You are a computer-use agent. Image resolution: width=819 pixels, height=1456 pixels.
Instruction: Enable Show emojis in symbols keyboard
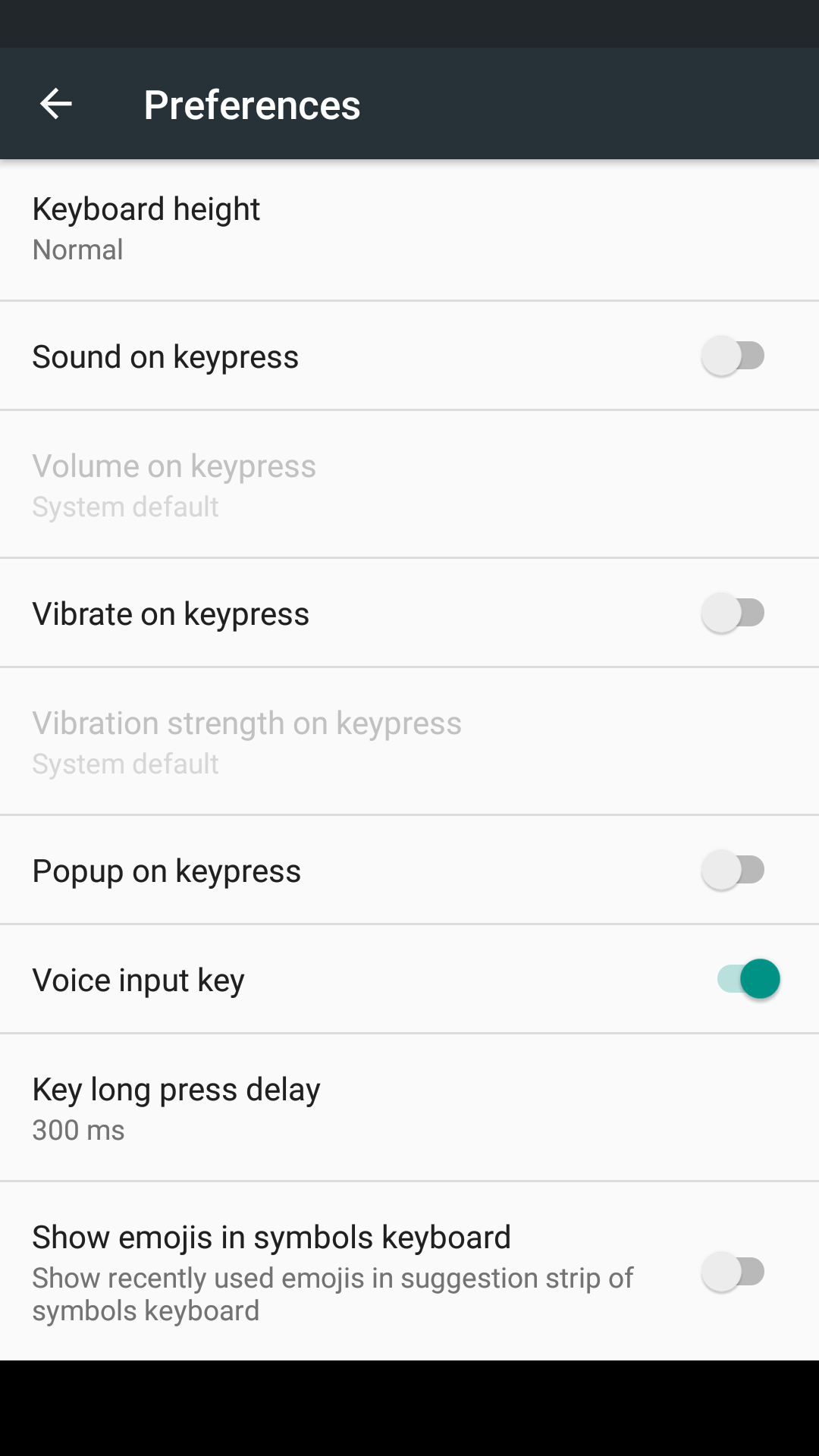pos(733,1272)
